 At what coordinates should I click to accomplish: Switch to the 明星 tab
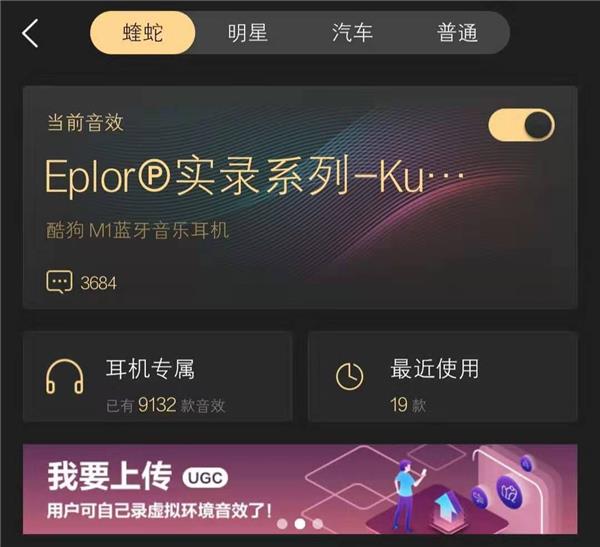point(247,33)
